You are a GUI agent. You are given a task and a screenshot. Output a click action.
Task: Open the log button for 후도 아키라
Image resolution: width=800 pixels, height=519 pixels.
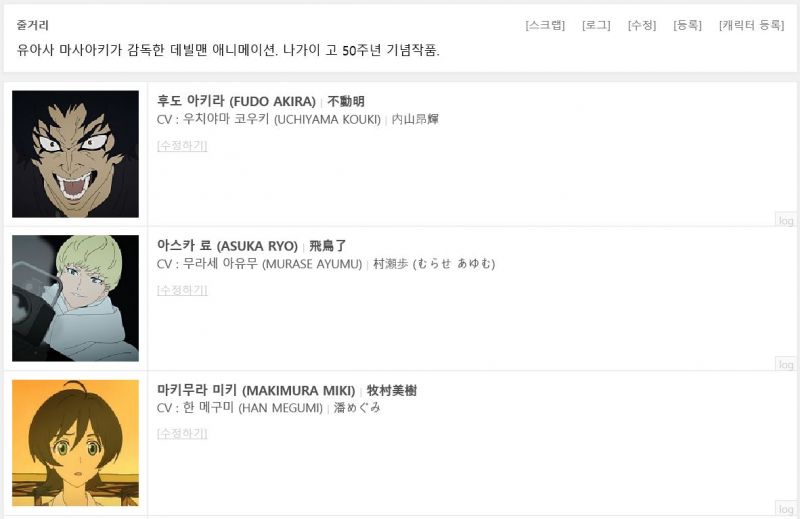(786, 220)
